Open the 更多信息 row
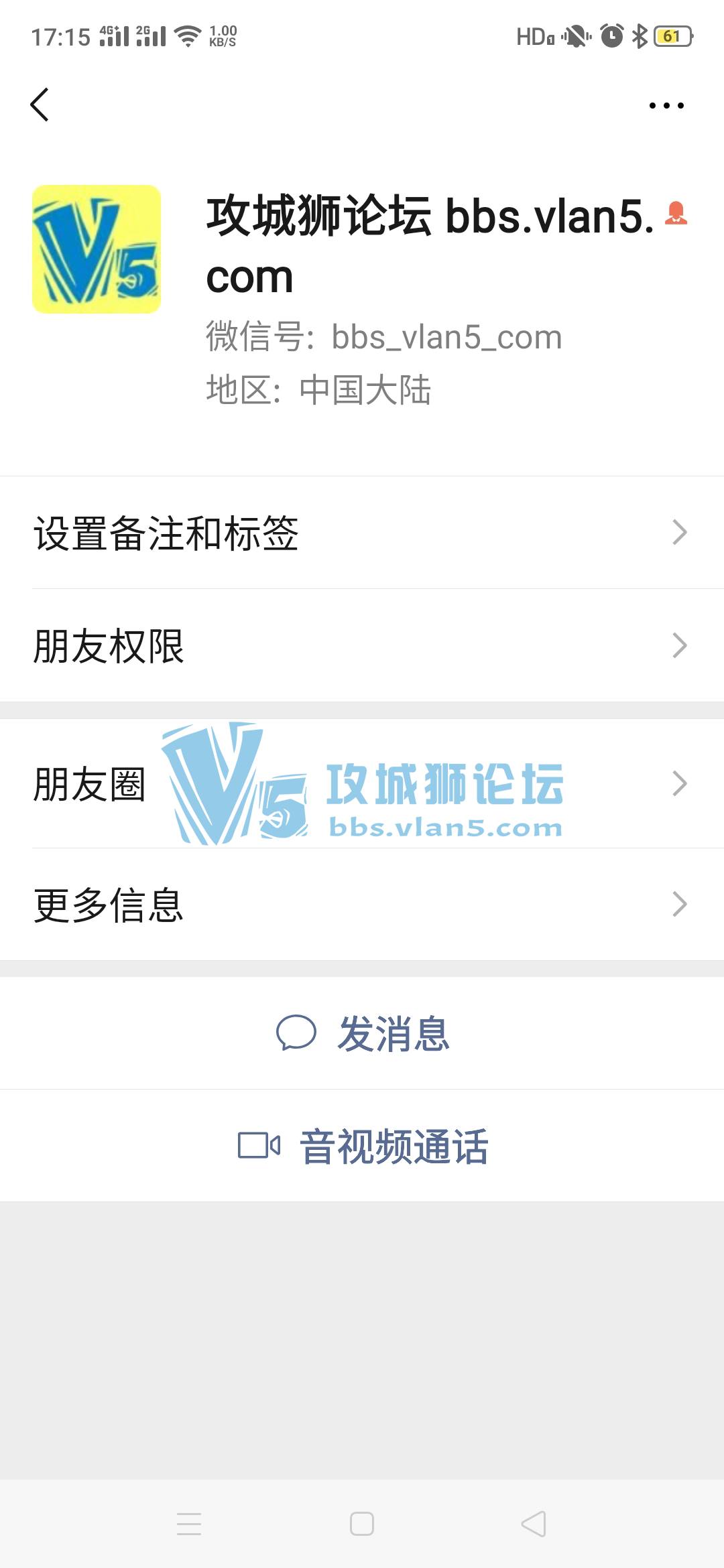Screen dimensions: 724x1568 (x=362, y=904)
